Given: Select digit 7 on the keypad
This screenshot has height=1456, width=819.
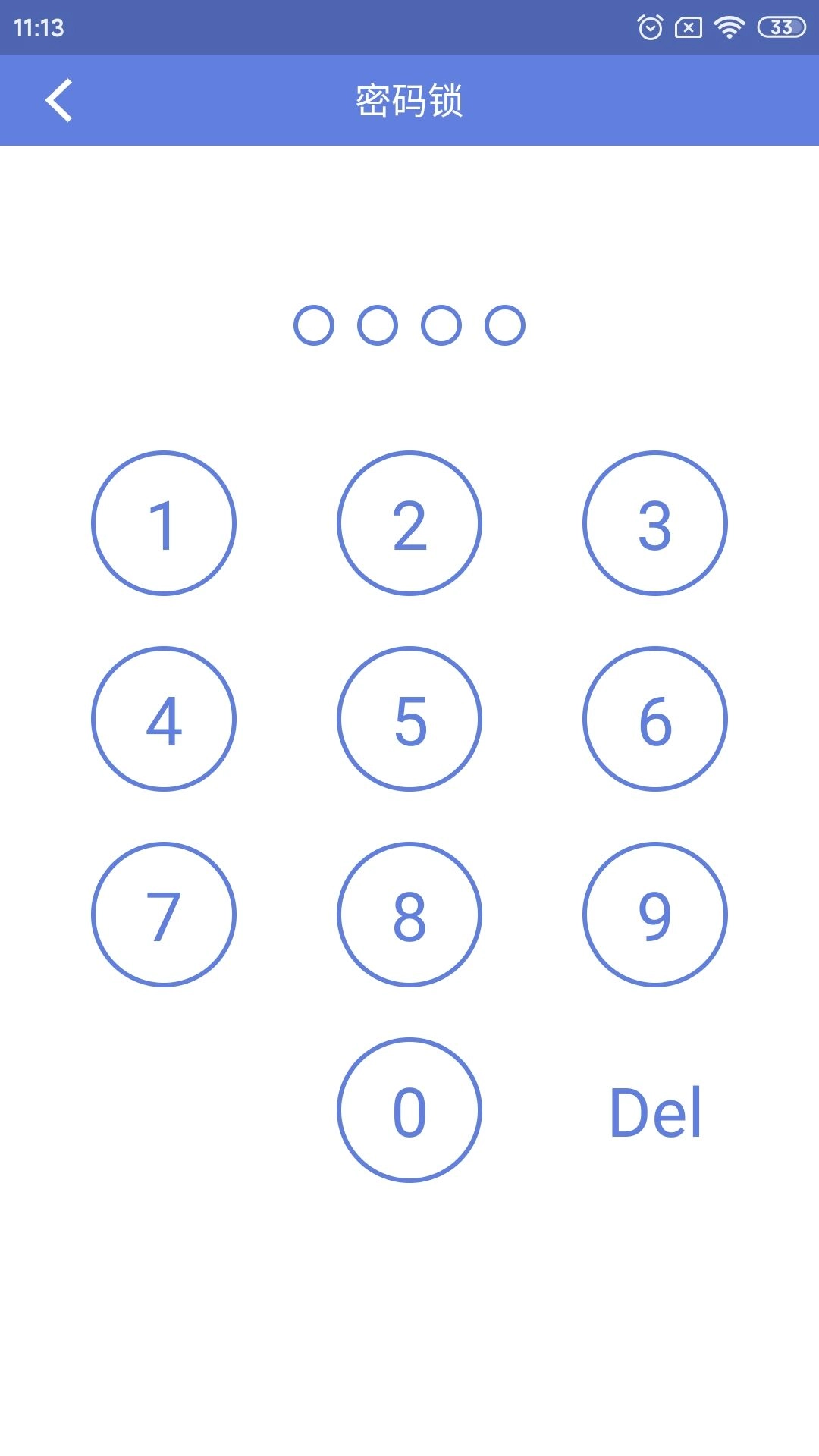Looking at the screenshot, I should (x=164, y=915).
